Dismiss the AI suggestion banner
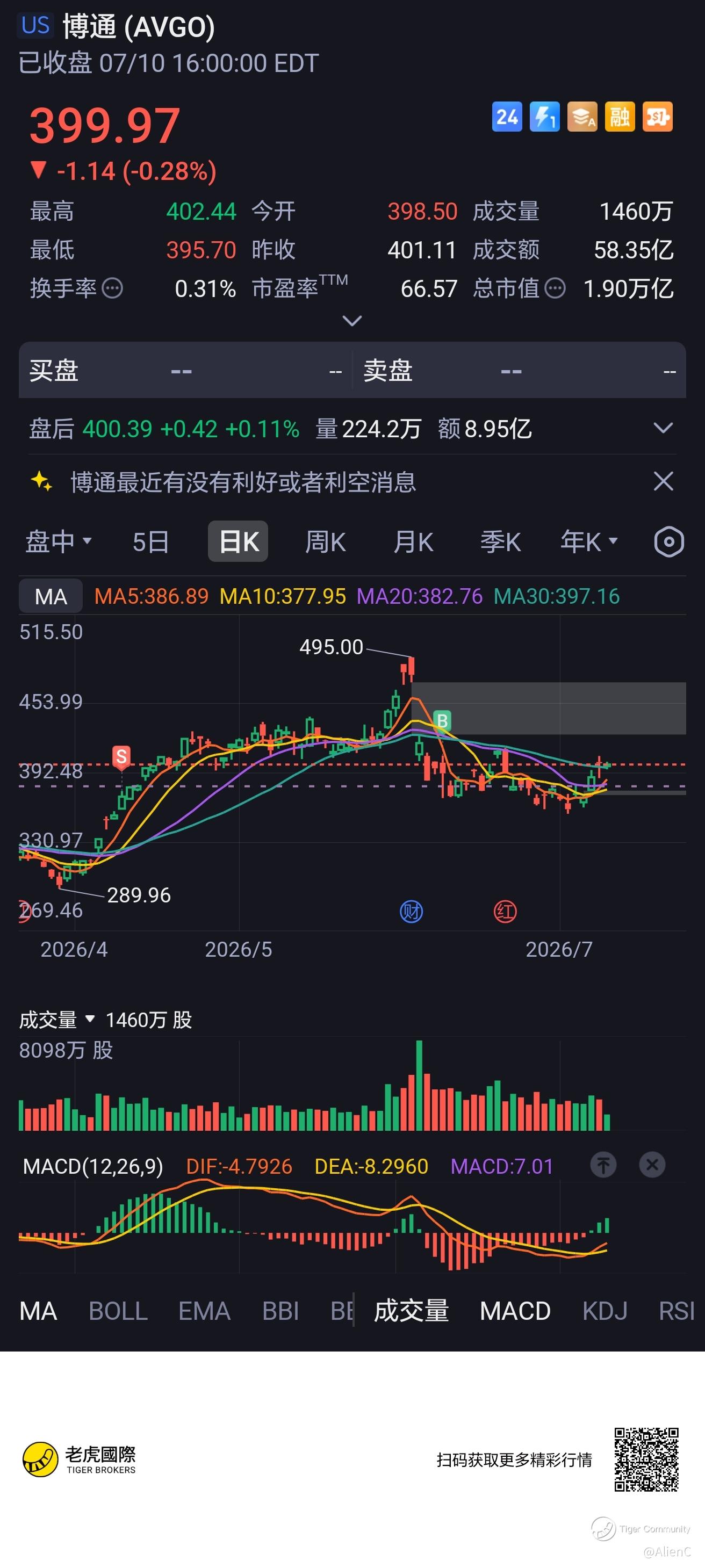Screen dimensions: 705x1568 (663, 481)
